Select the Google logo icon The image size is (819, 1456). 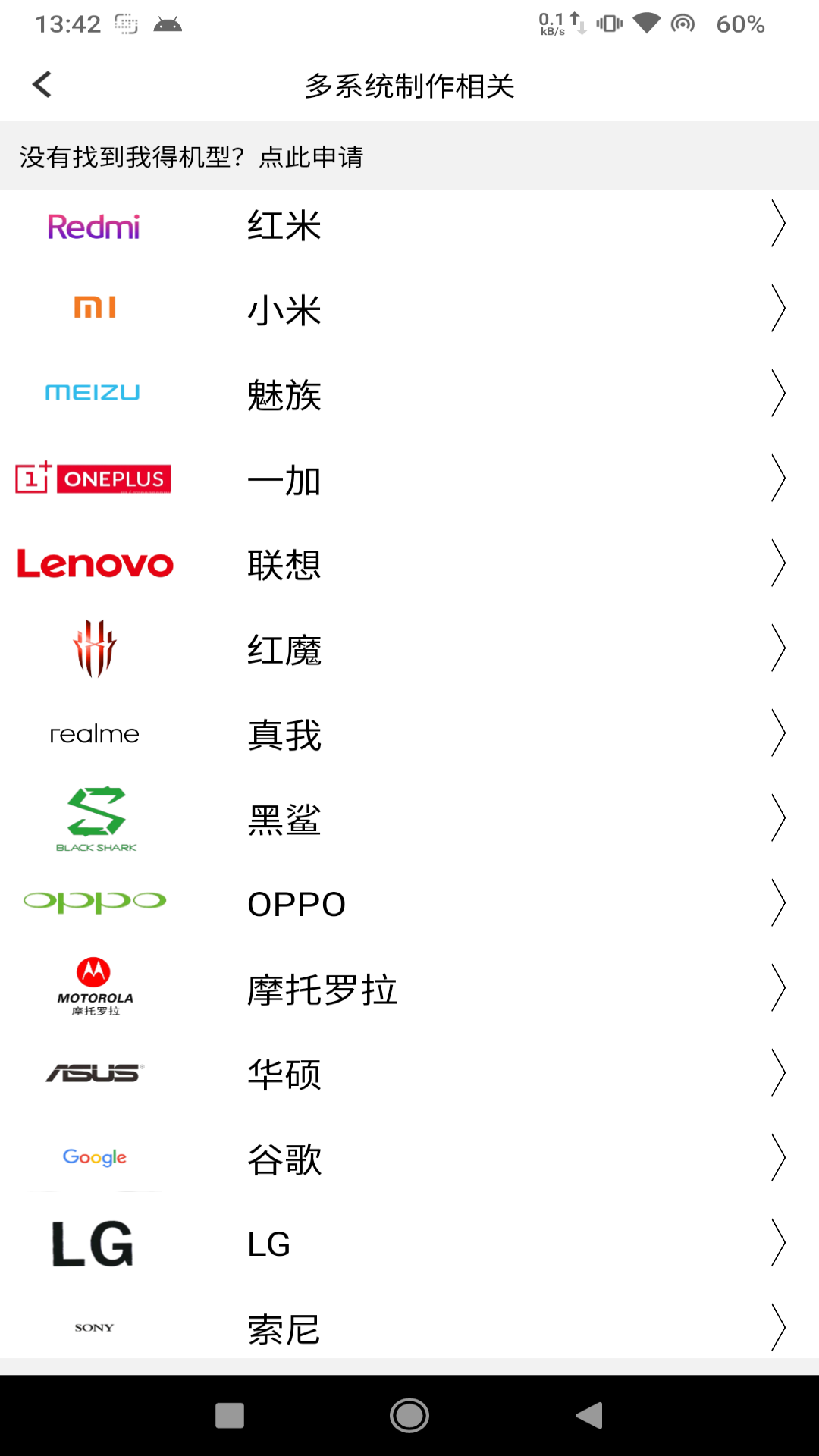93,1156
